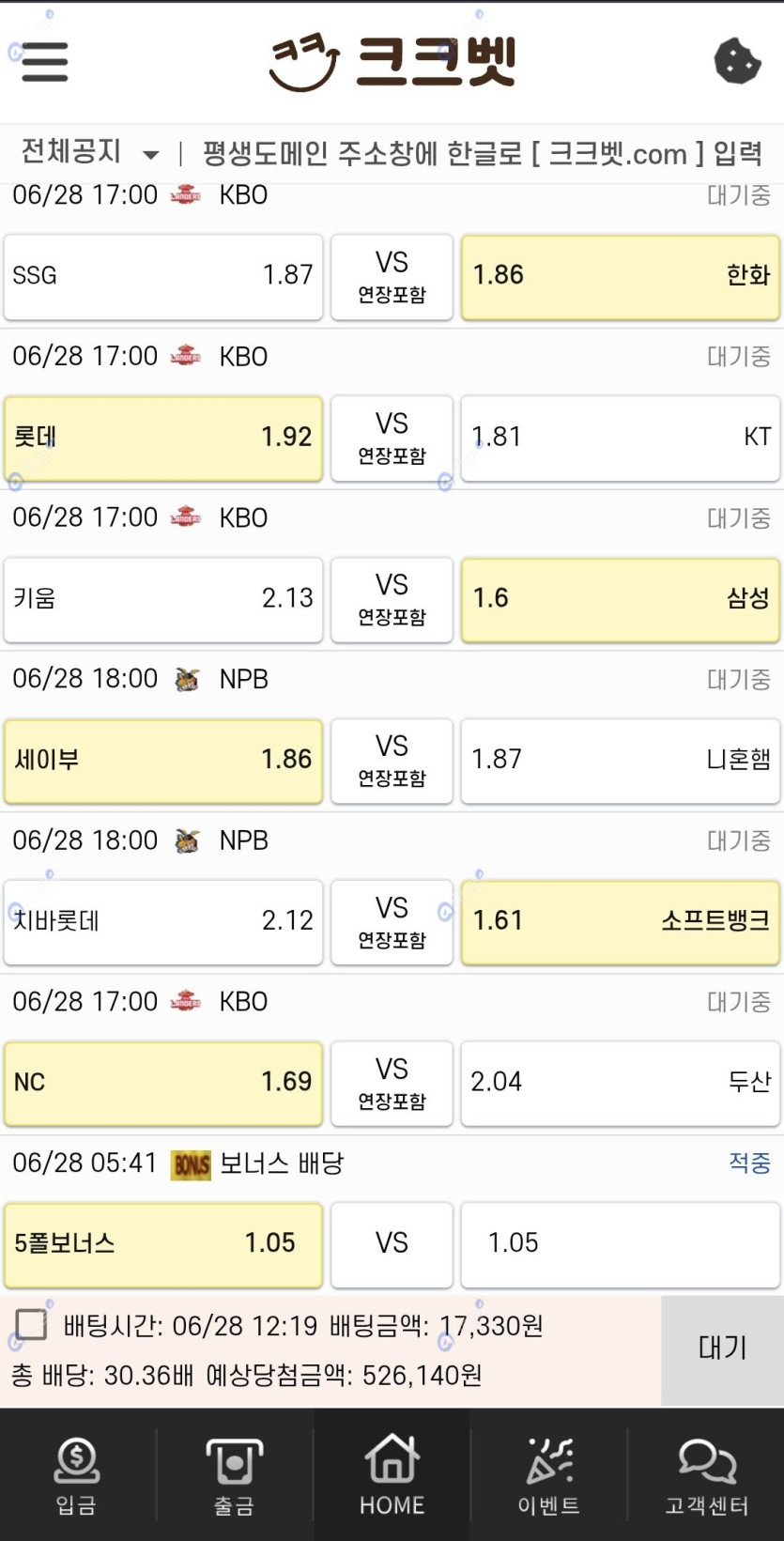Choose 소프트뱅크 at odds 1.61
Viewport: 784px width, 1541px height.
(621, 922)
